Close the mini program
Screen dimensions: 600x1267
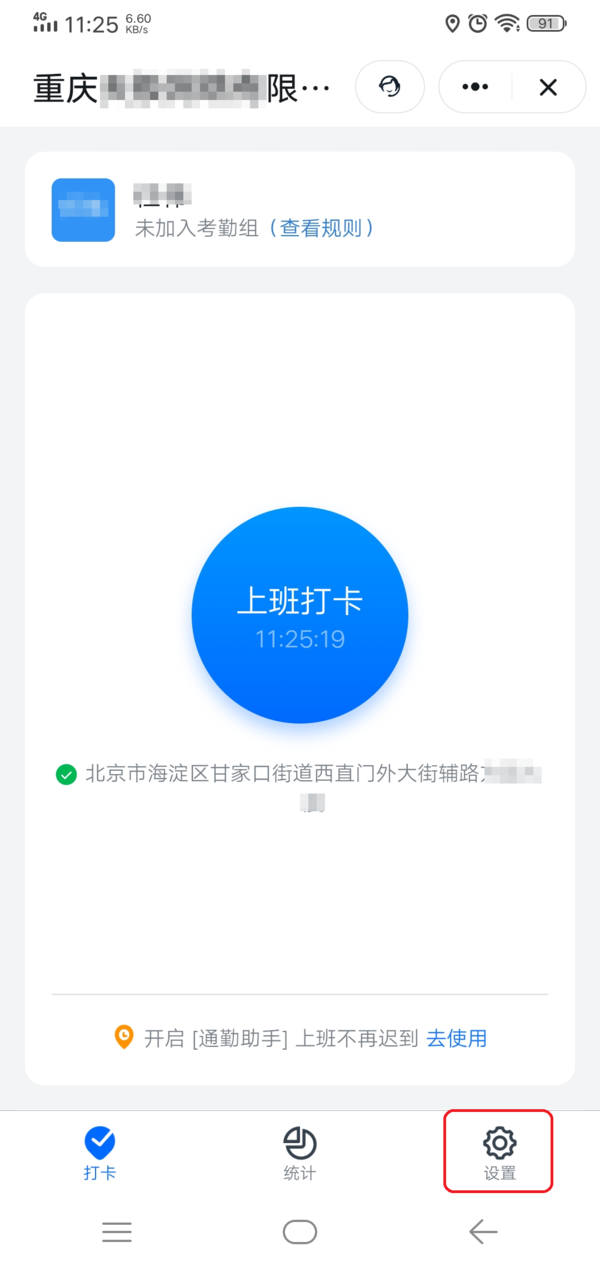(x=548, y=87)
